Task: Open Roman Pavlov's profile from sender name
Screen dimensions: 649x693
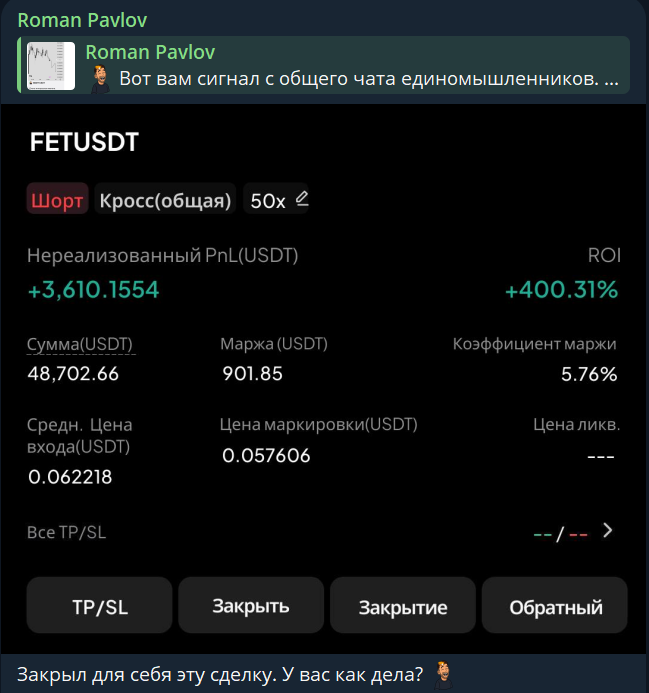Action: tap(81, 18)
